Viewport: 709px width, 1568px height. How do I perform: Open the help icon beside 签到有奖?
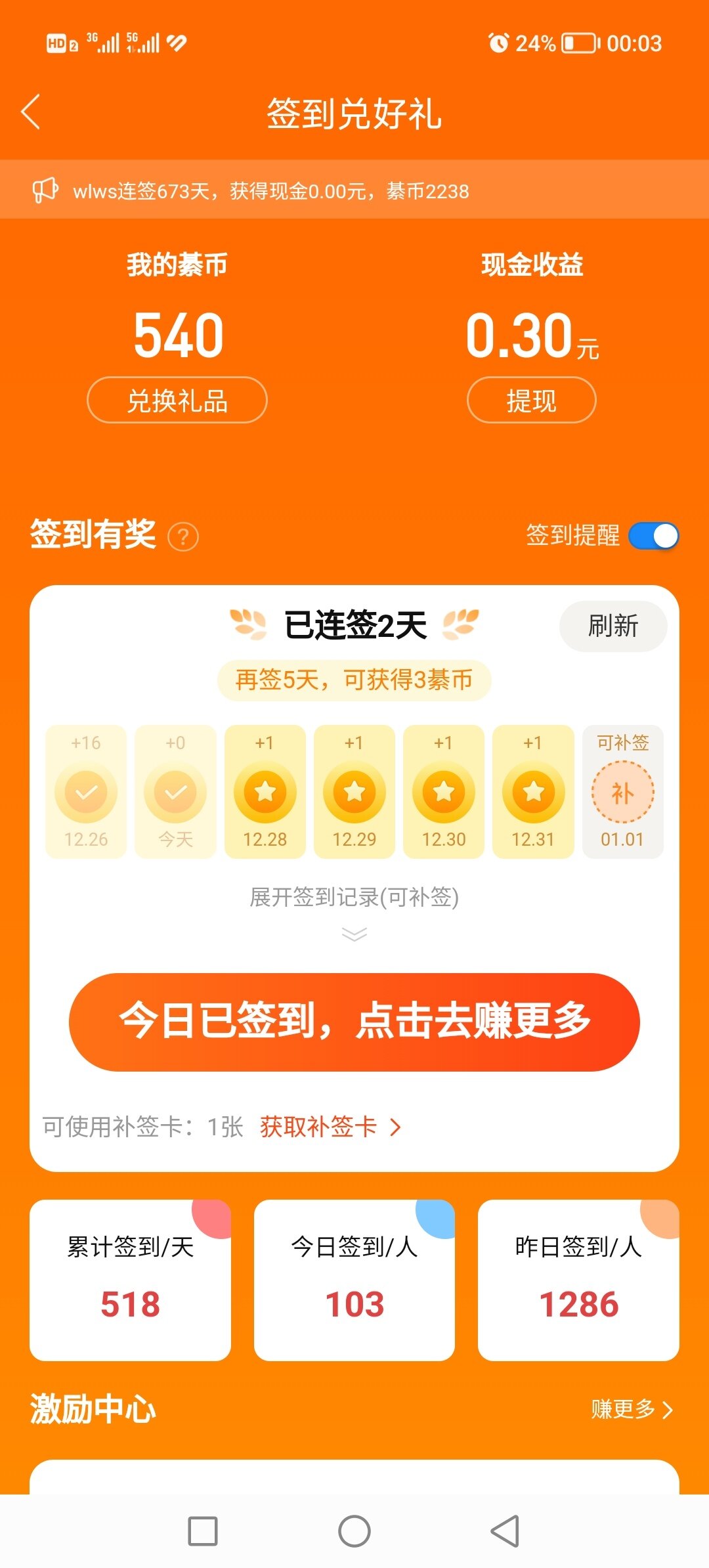[183, 537]
